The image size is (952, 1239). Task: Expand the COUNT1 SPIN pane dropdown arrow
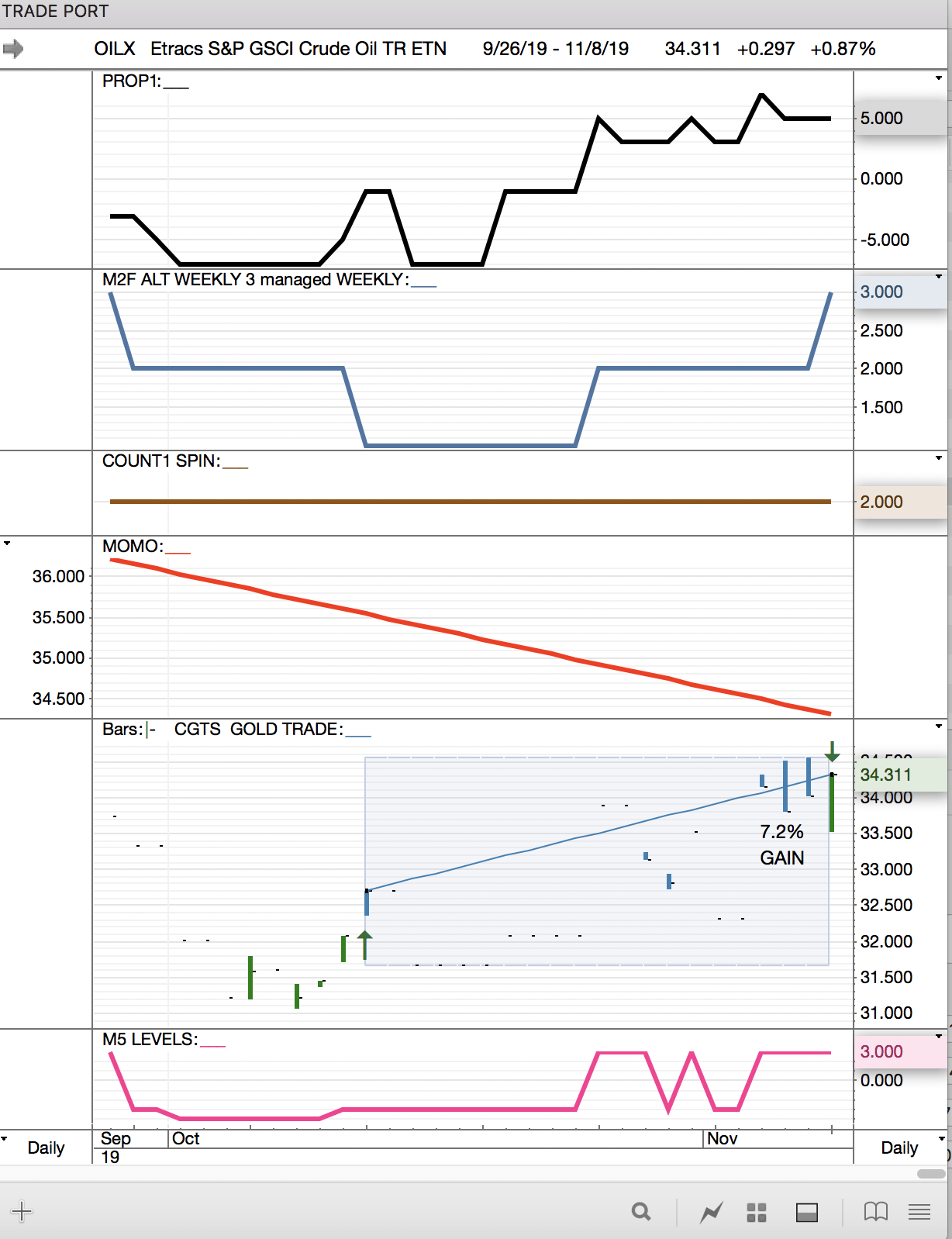939,458
